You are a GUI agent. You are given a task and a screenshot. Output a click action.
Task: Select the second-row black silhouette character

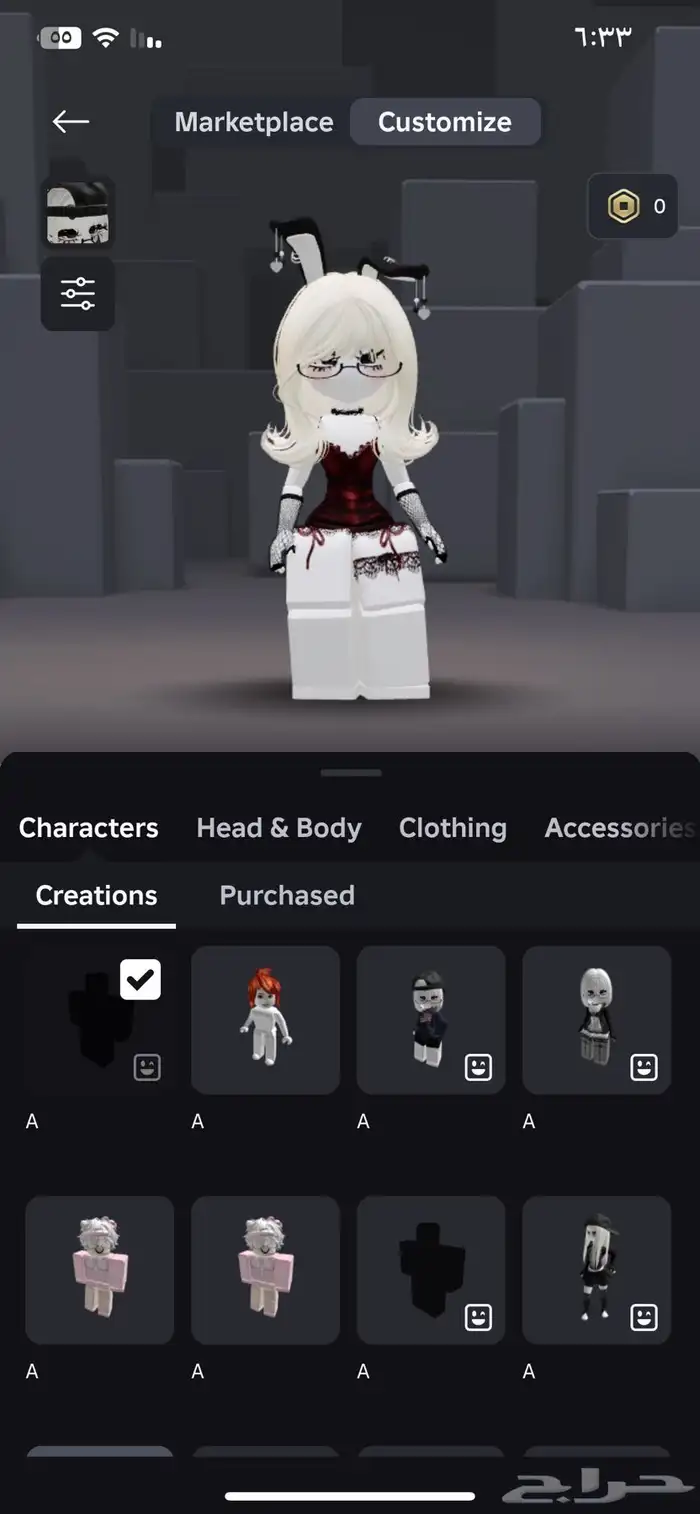431,1270
